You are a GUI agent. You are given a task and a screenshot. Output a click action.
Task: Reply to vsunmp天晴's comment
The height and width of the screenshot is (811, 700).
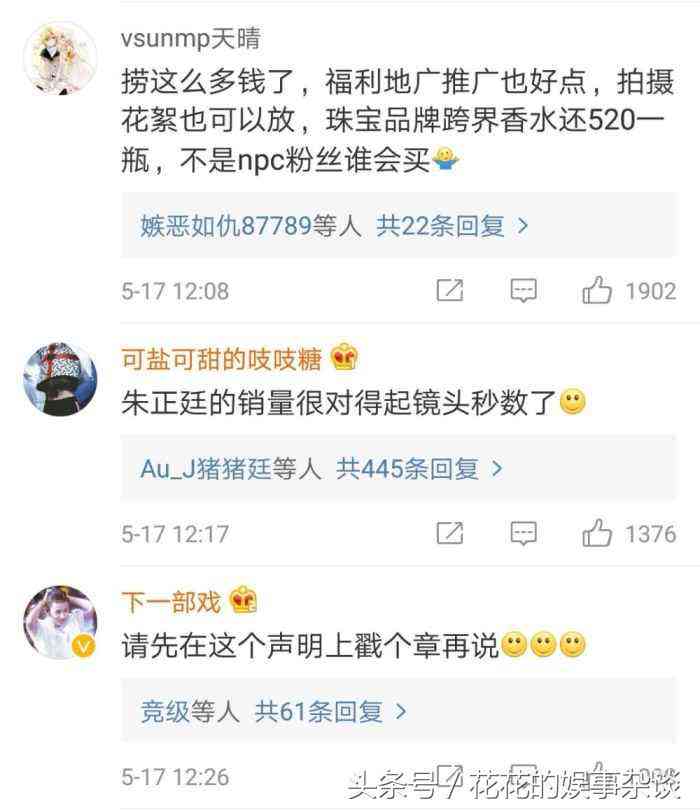(x=523, y=291)
